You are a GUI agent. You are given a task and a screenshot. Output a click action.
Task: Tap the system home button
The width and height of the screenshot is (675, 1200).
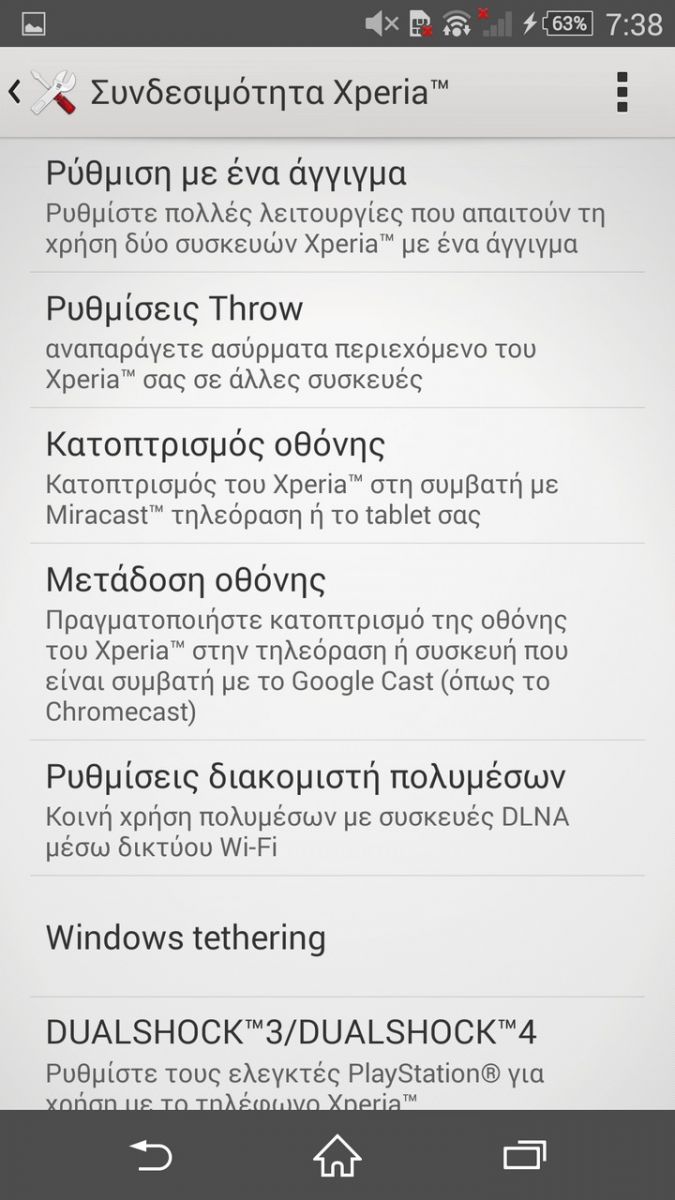coord(337,1156)
